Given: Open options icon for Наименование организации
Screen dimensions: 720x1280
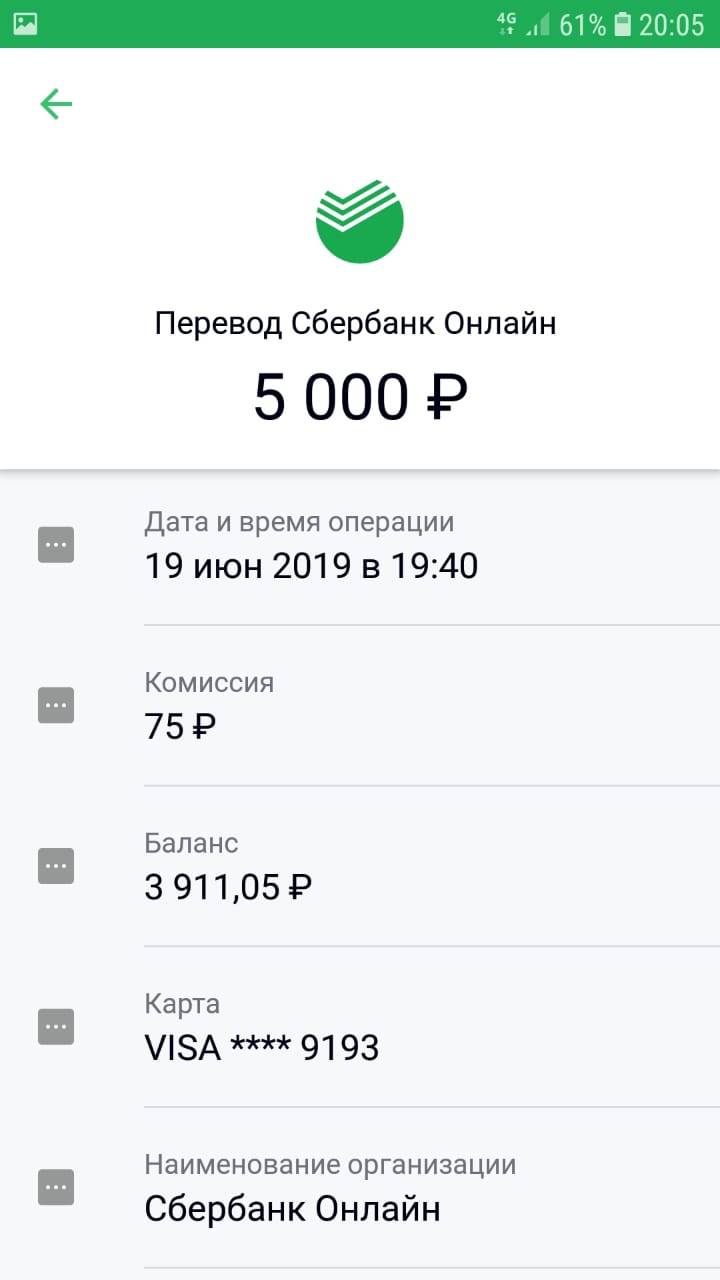Looking at the screenshot, I should point(56,1187).
